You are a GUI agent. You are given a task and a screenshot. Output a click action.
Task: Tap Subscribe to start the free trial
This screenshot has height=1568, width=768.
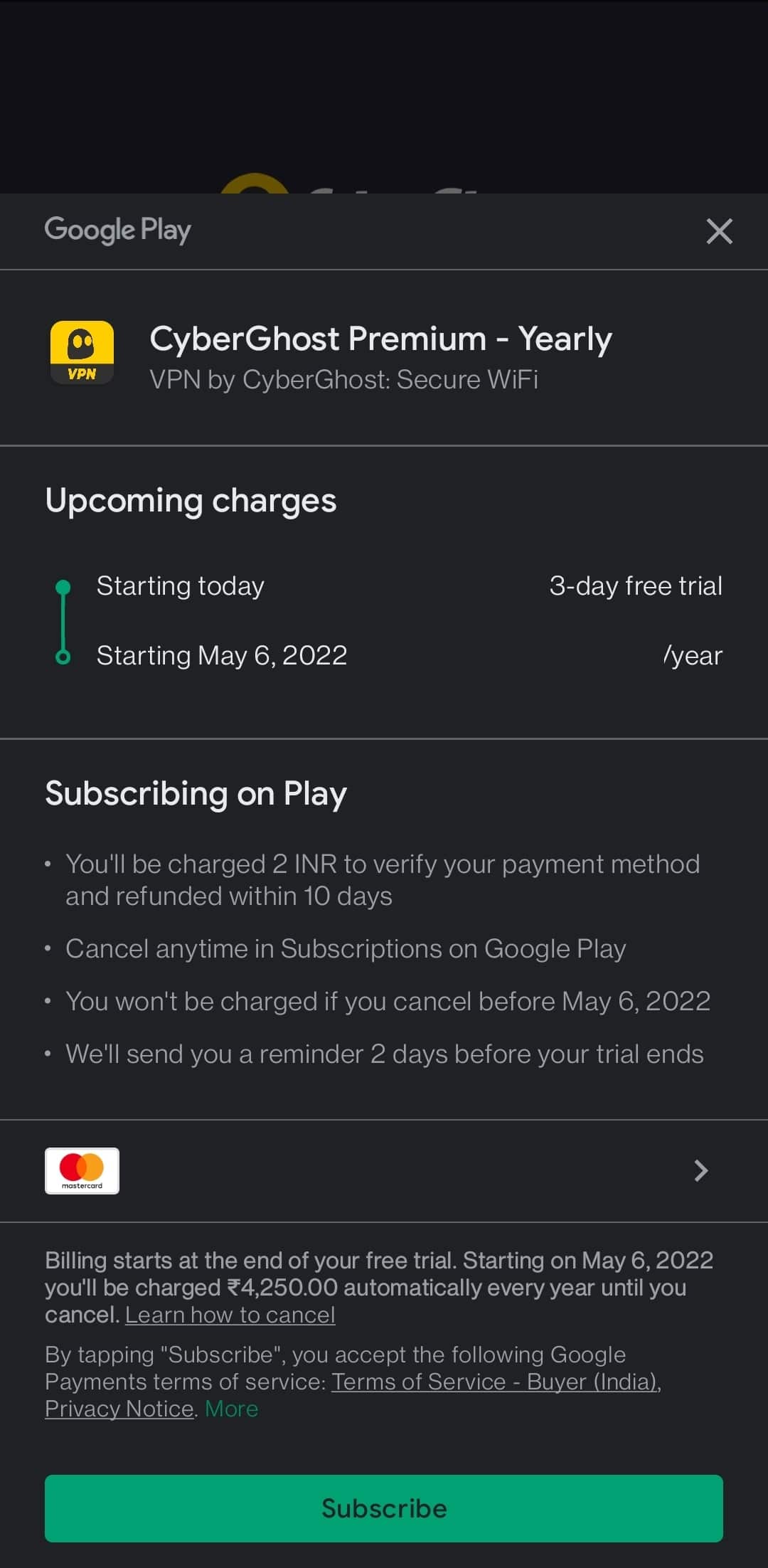pos(384,1508)
